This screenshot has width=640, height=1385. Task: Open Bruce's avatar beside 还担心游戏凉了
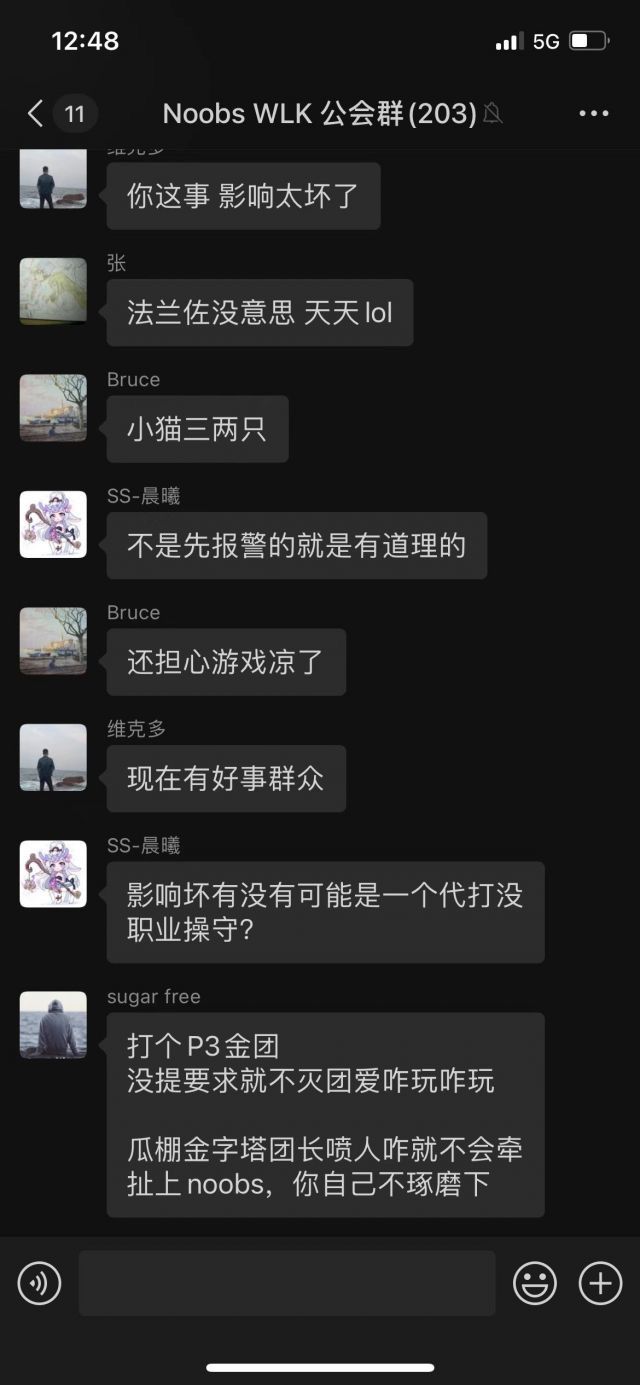coord(53,641)
